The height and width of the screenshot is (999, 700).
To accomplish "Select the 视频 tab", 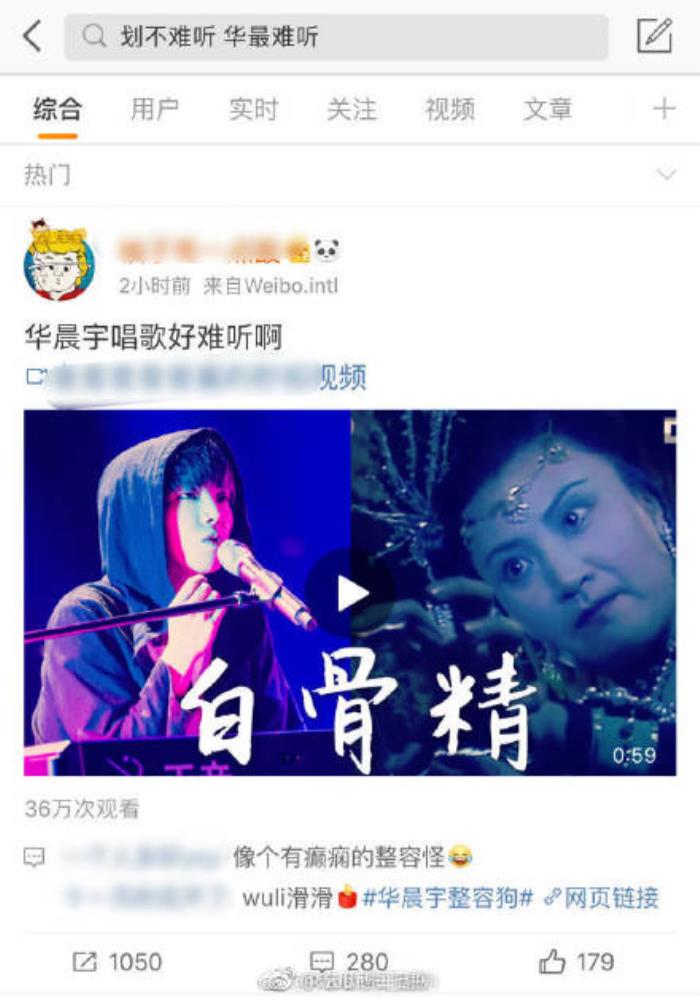I will click(x=449, y=109).
